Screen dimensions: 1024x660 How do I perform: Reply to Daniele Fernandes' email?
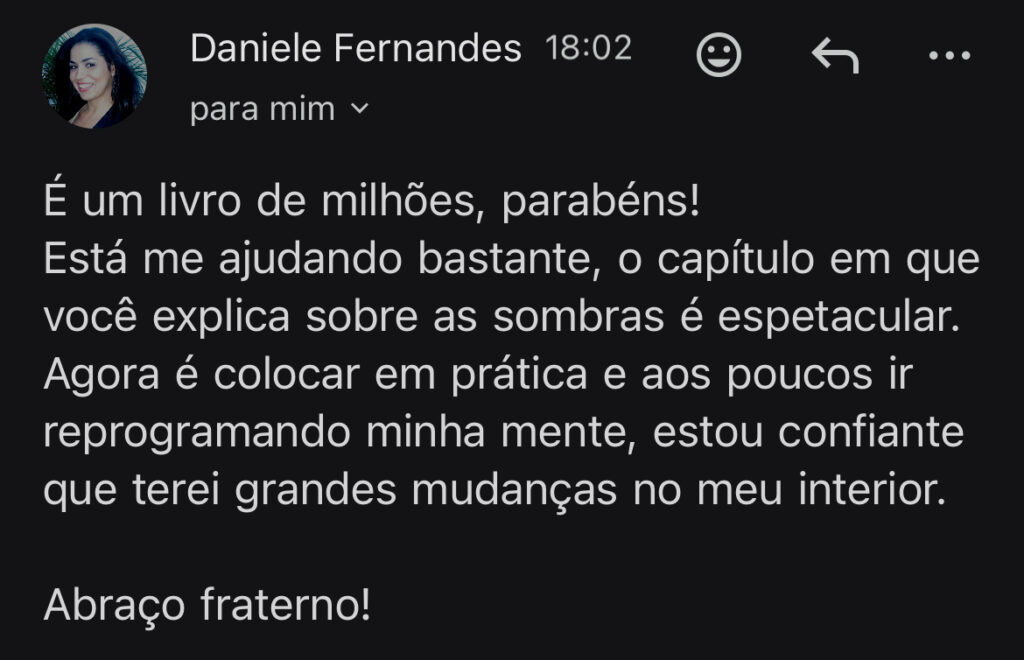pyautogui.click(x=834, y=55)
